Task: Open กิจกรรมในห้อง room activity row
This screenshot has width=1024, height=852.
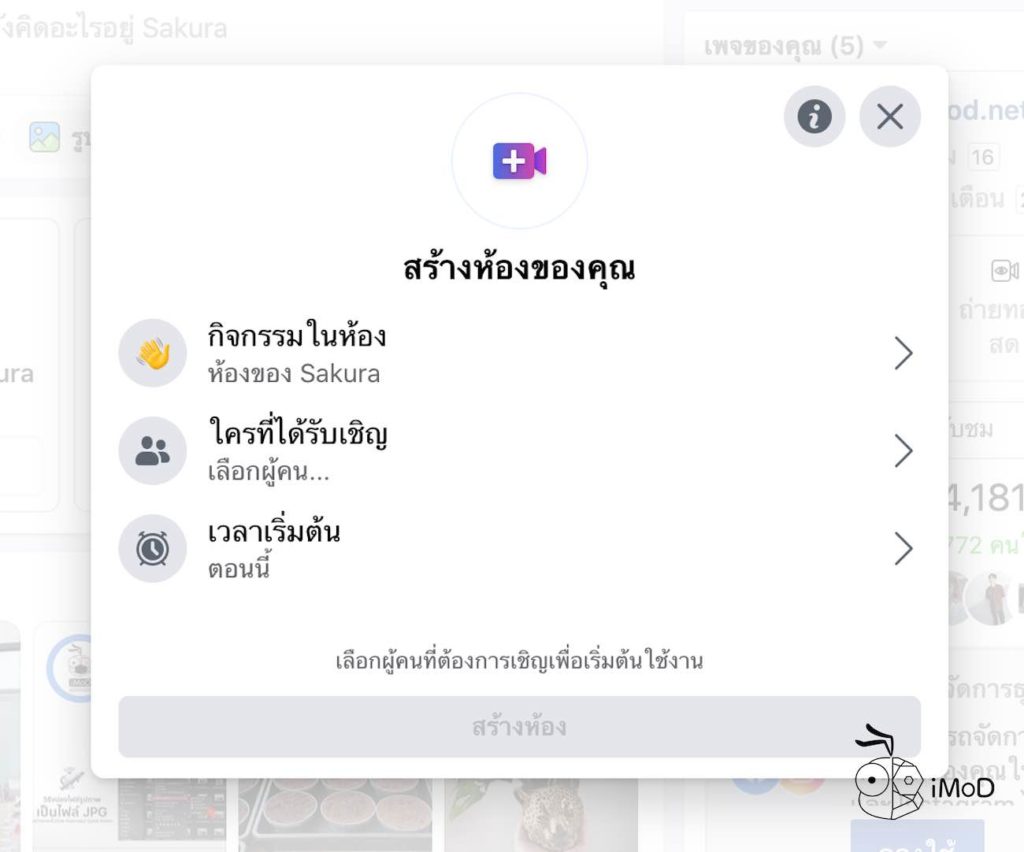Action: point(517,353)
